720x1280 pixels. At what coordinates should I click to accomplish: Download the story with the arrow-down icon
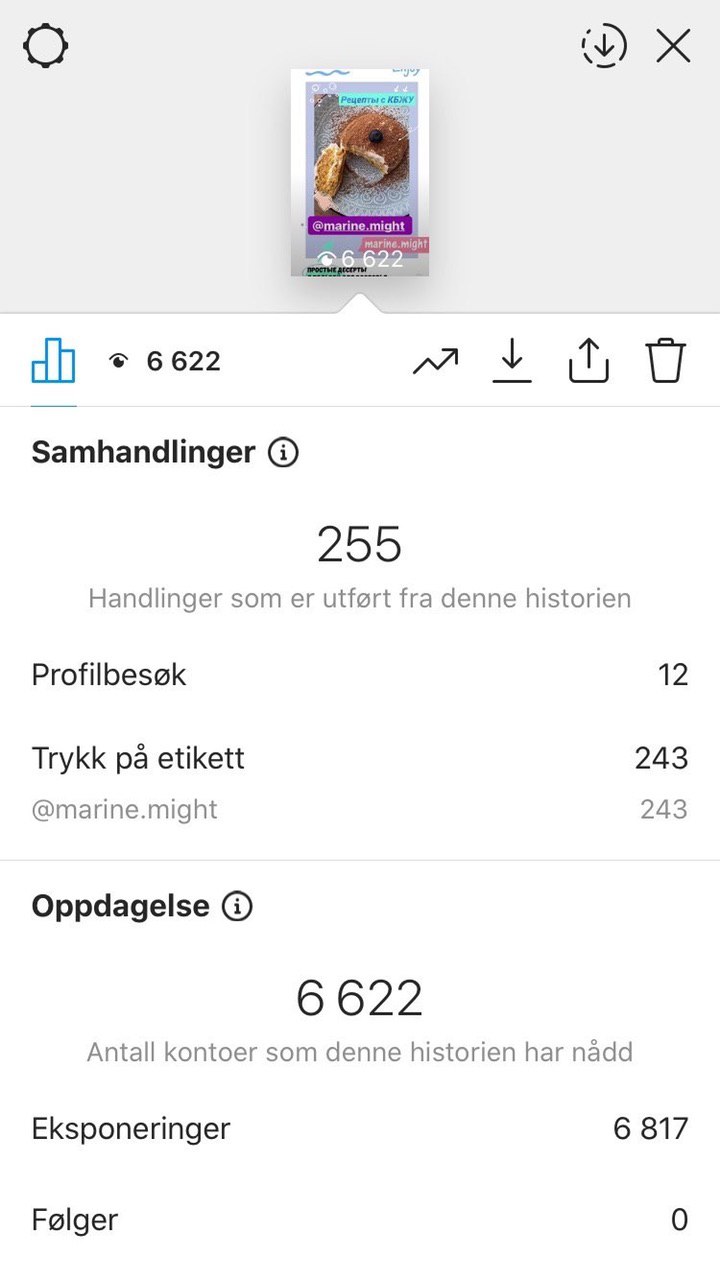512,360
